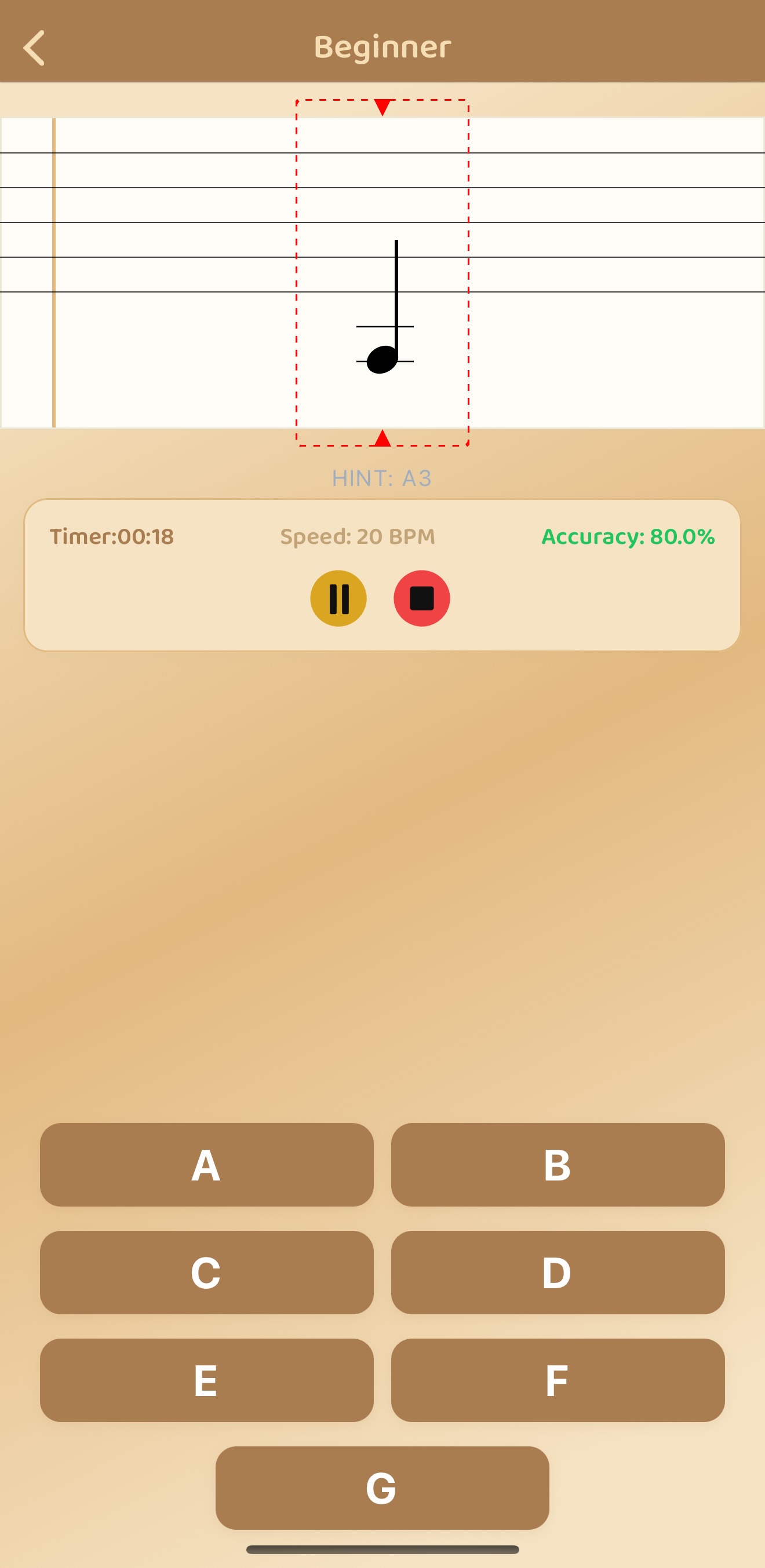Tap the Beginner title bar

tap(382, 46)
